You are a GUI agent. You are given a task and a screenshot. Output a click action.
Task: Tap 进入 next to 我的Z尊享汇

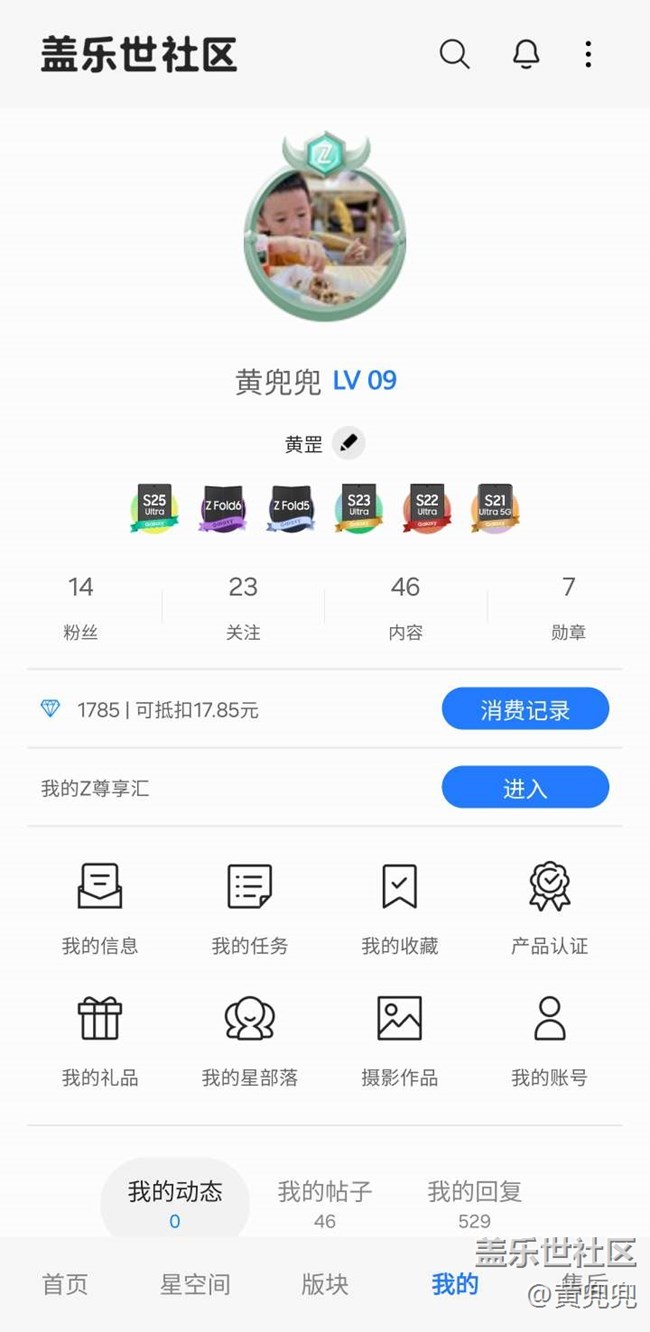(525, 788)
